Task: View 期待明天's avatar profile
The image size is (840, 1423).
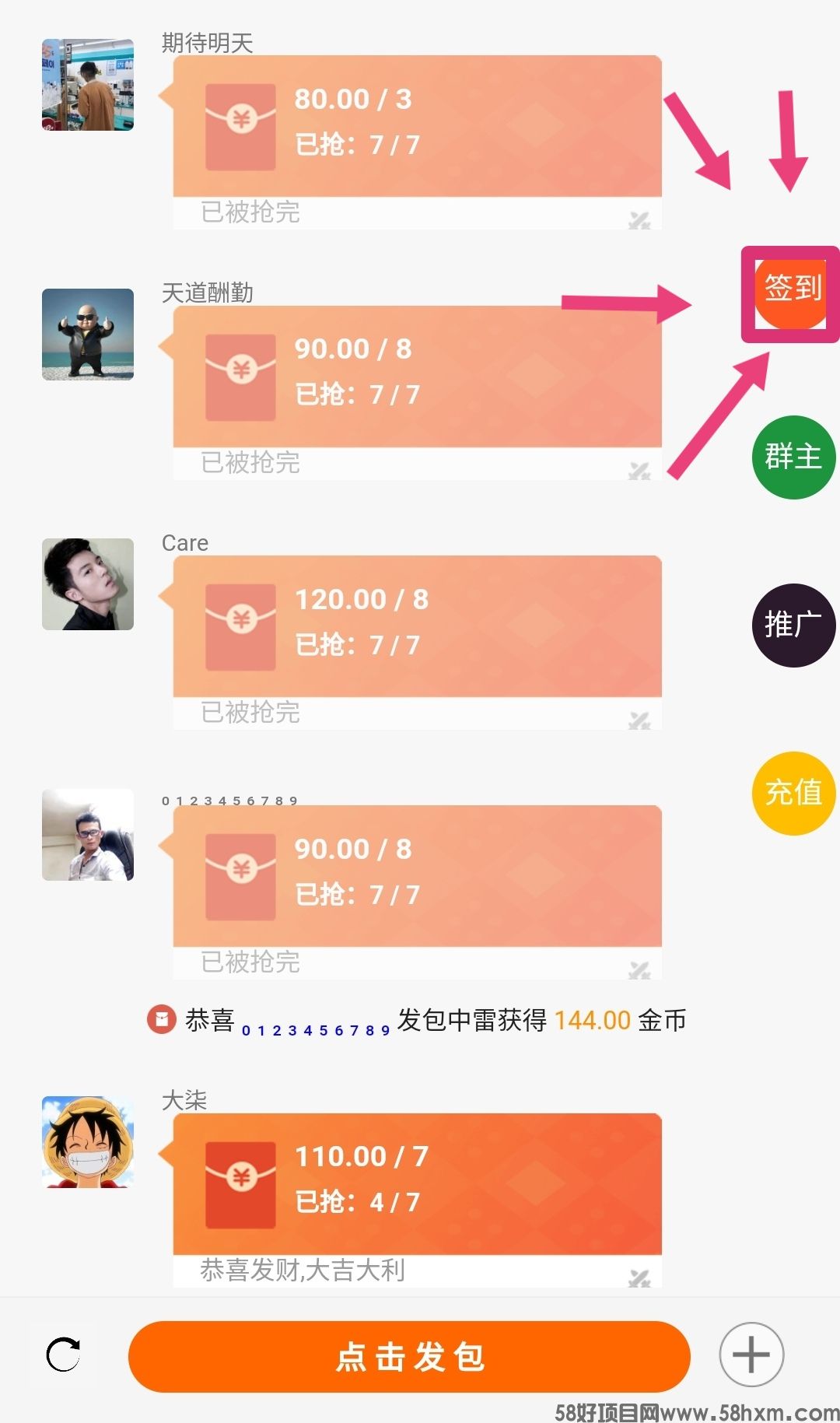Action: [88, 85]
